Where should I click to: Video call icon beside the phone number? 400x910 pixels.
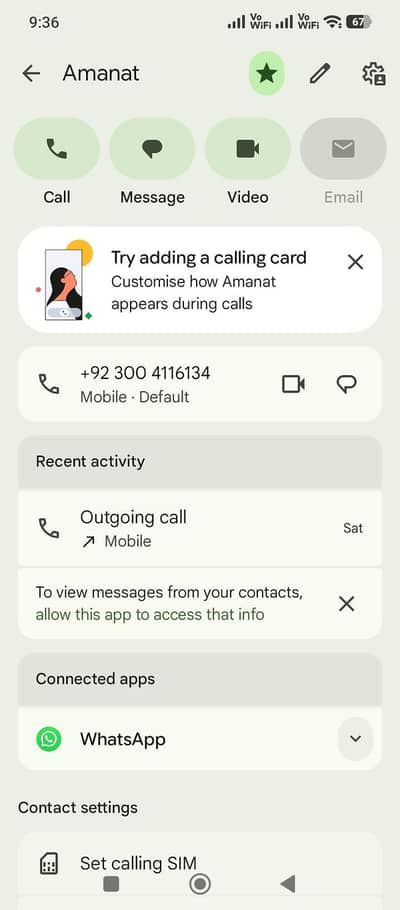pyautogui.click(x=293, y=384)
